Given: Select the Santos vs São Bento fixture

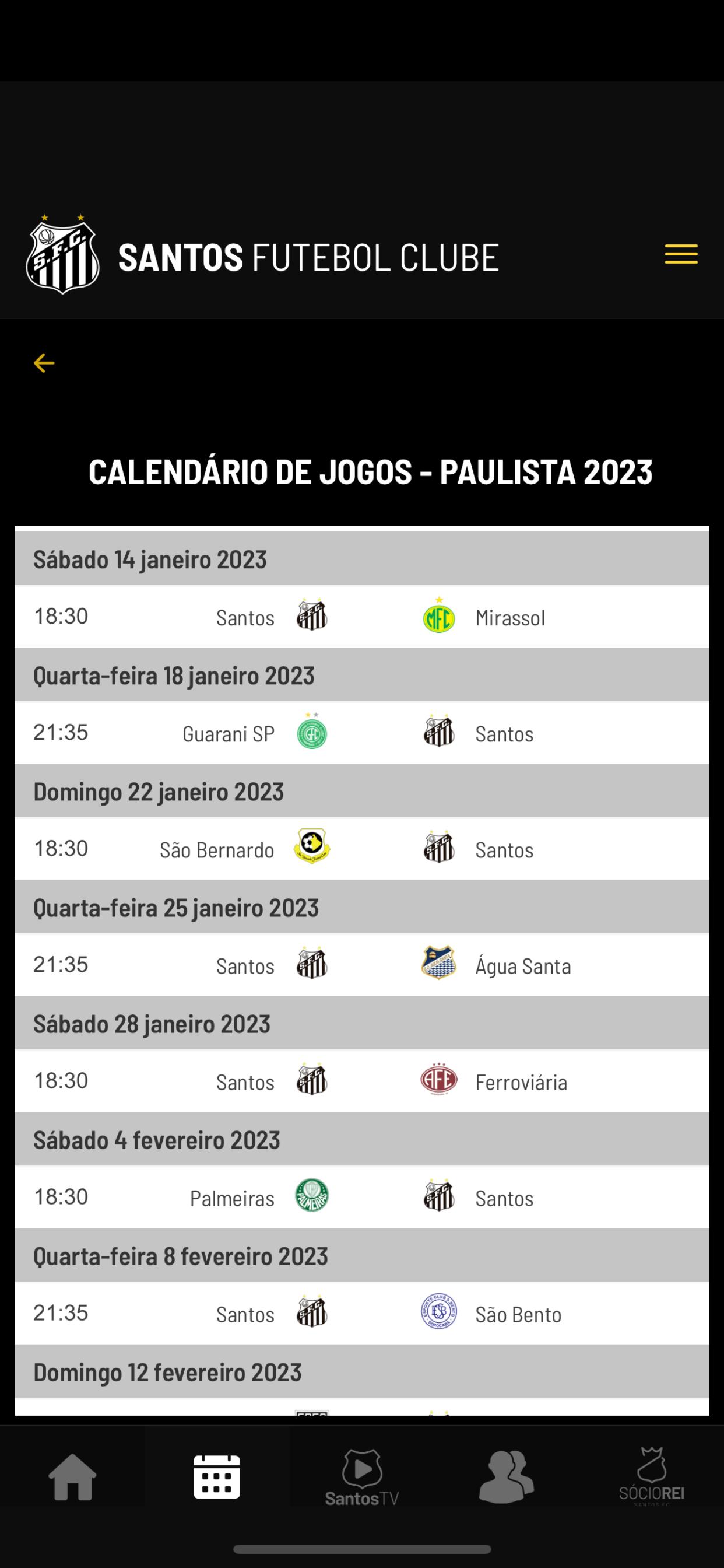Looking at the screenshot, I should 362,1314.
